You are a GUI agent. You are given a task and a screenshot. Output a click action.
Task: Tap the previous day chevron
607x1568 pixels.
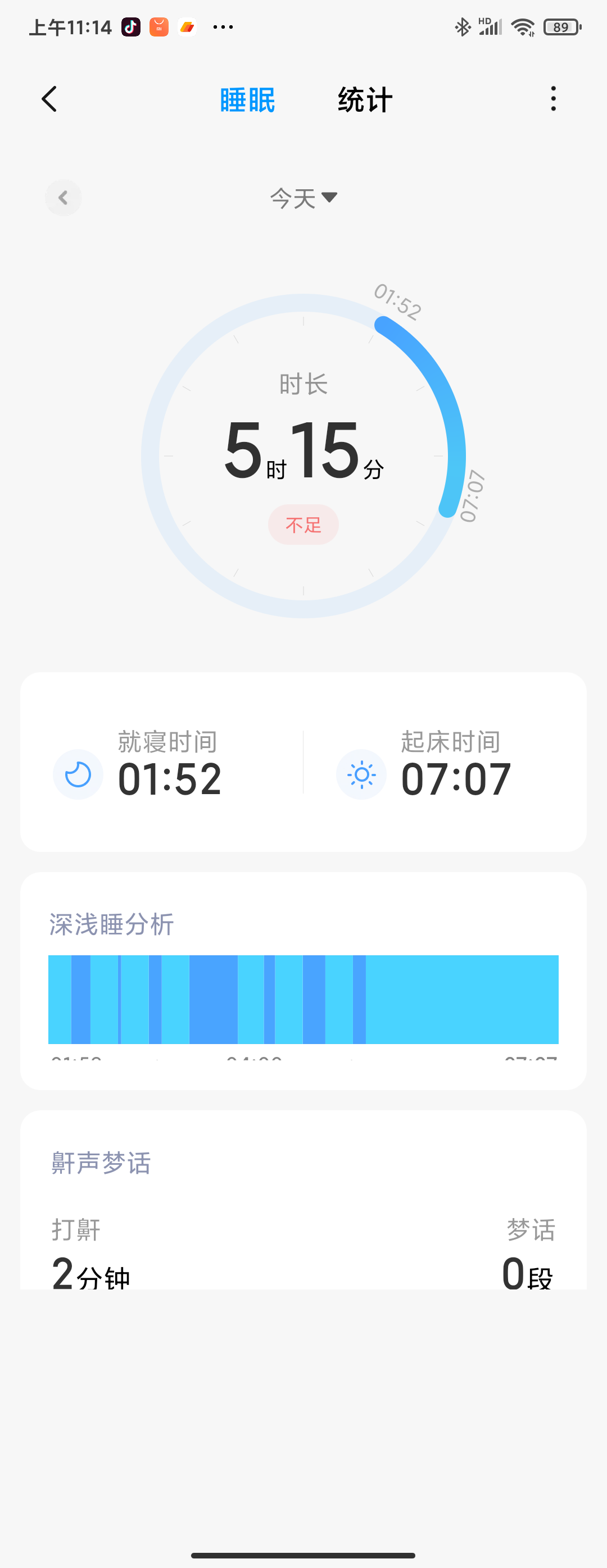tap(64, 198)
